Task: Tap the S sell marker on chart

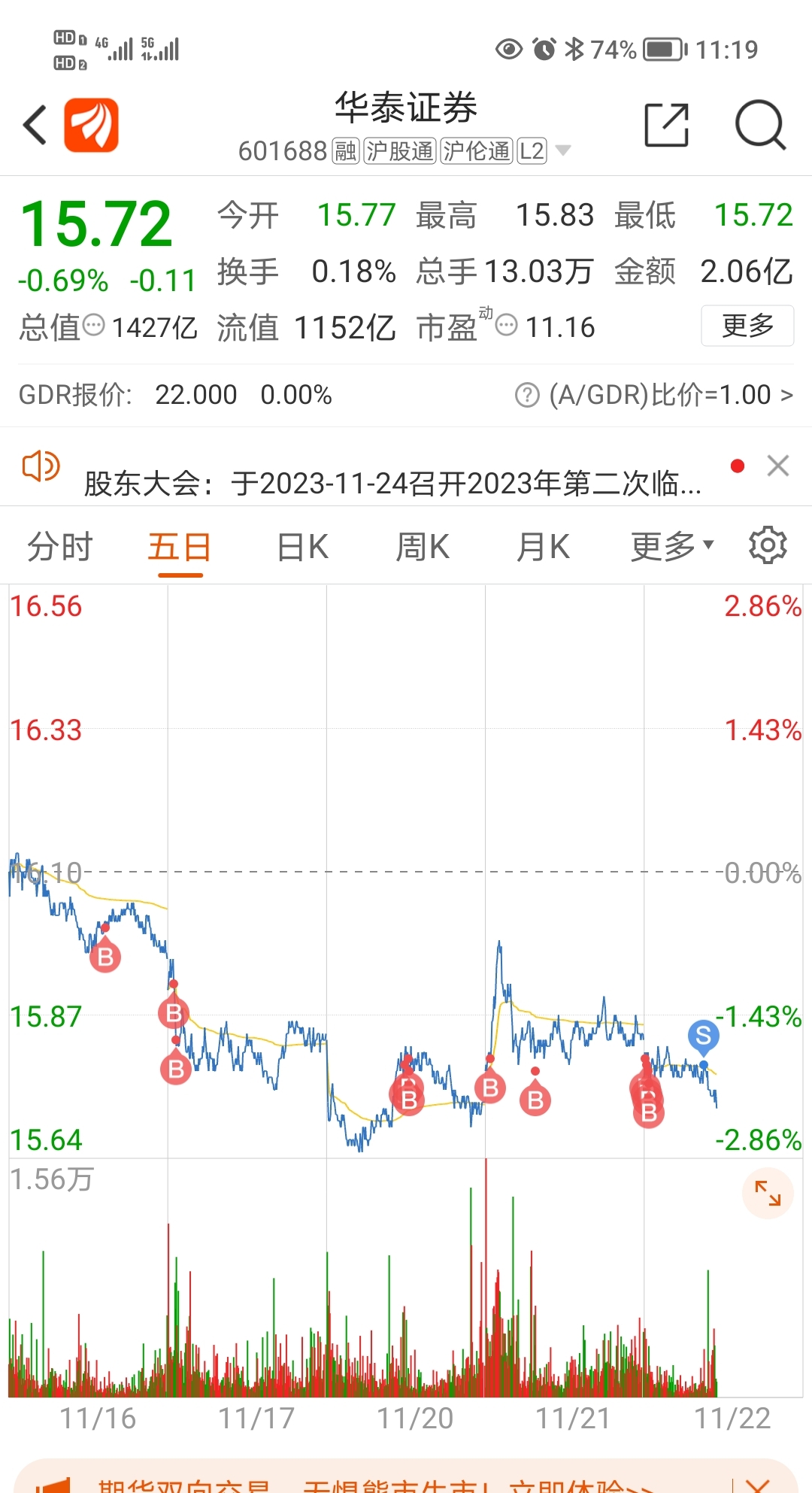Action: coord(704,1036)
